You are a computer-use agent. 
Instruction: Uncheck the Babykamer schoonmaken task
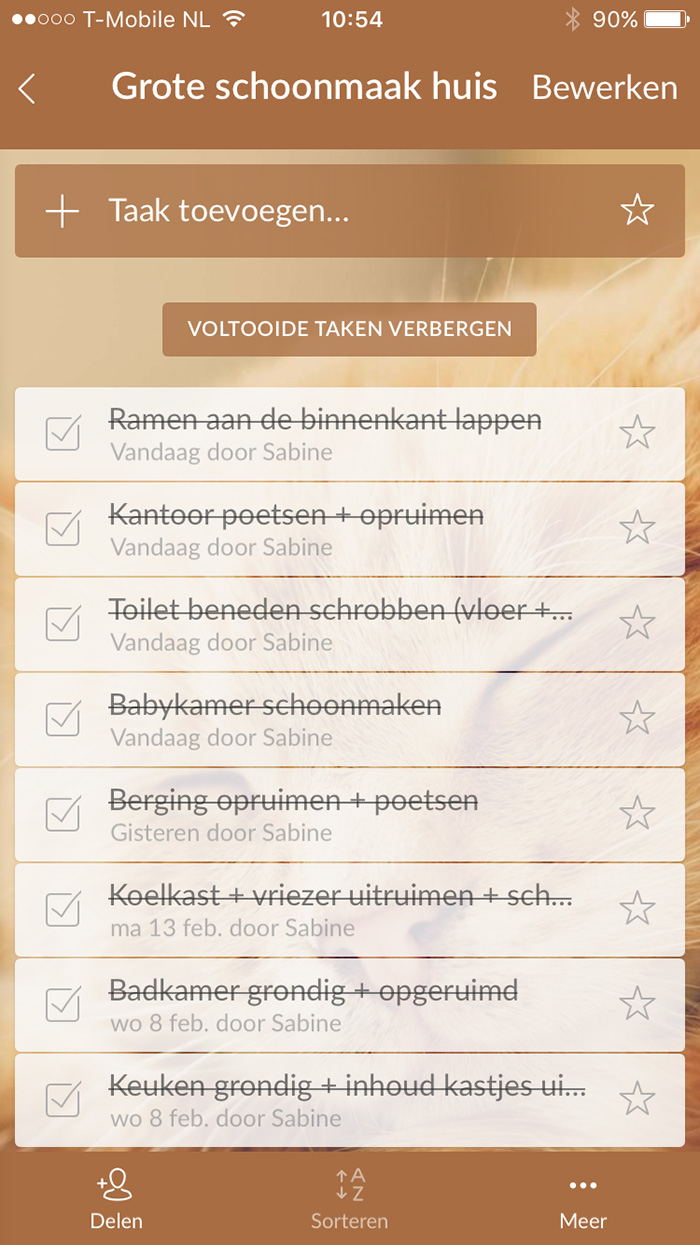coord(63,718)
